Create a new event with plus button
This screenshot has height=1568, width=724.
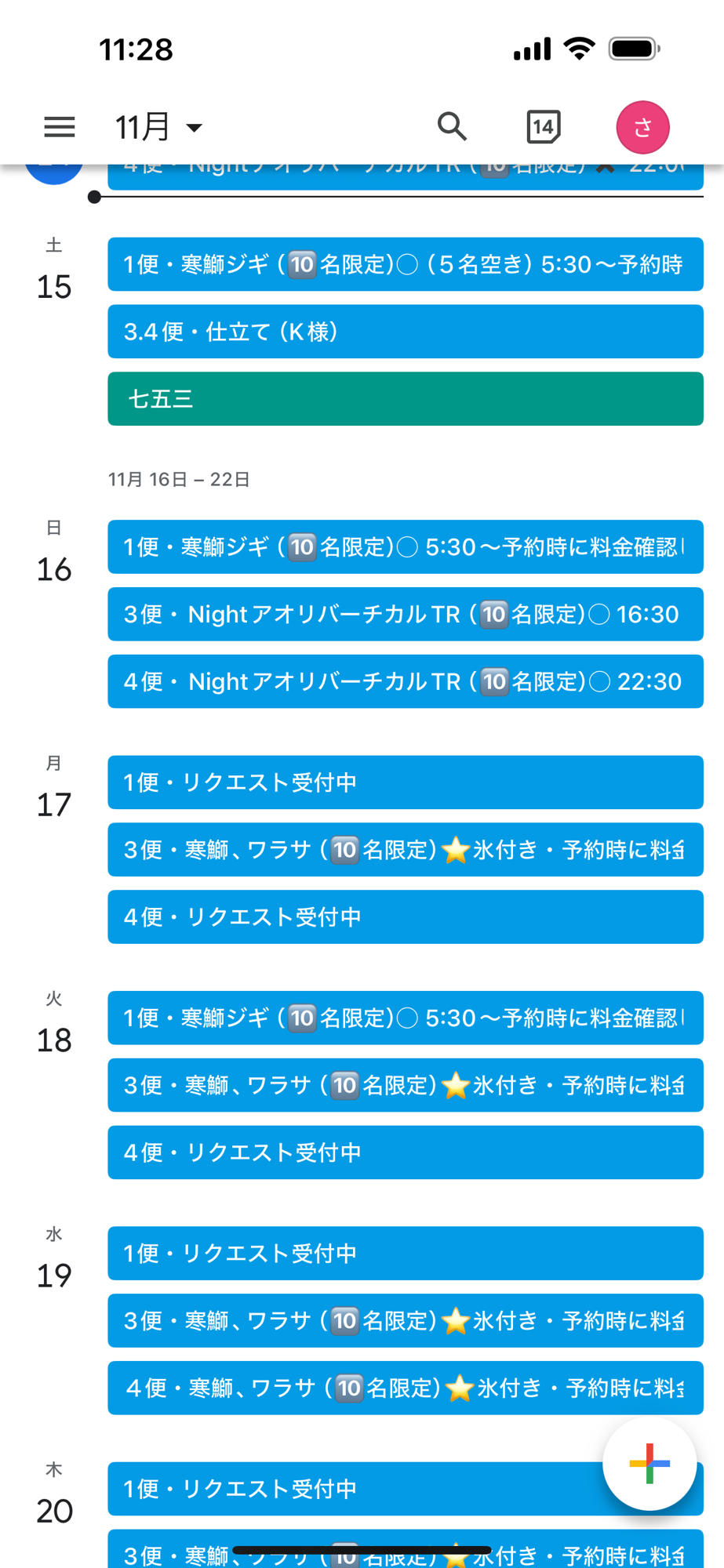pyautogui.click(x=649, y=1463)
